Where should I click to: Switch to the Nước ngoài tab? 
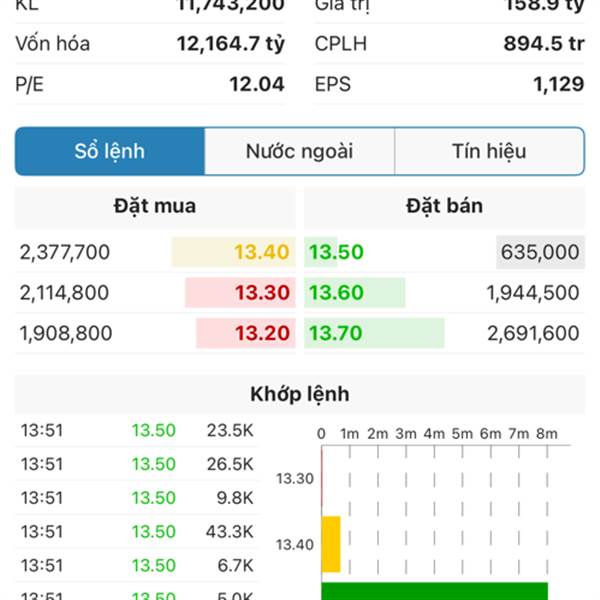pos(299,152)
